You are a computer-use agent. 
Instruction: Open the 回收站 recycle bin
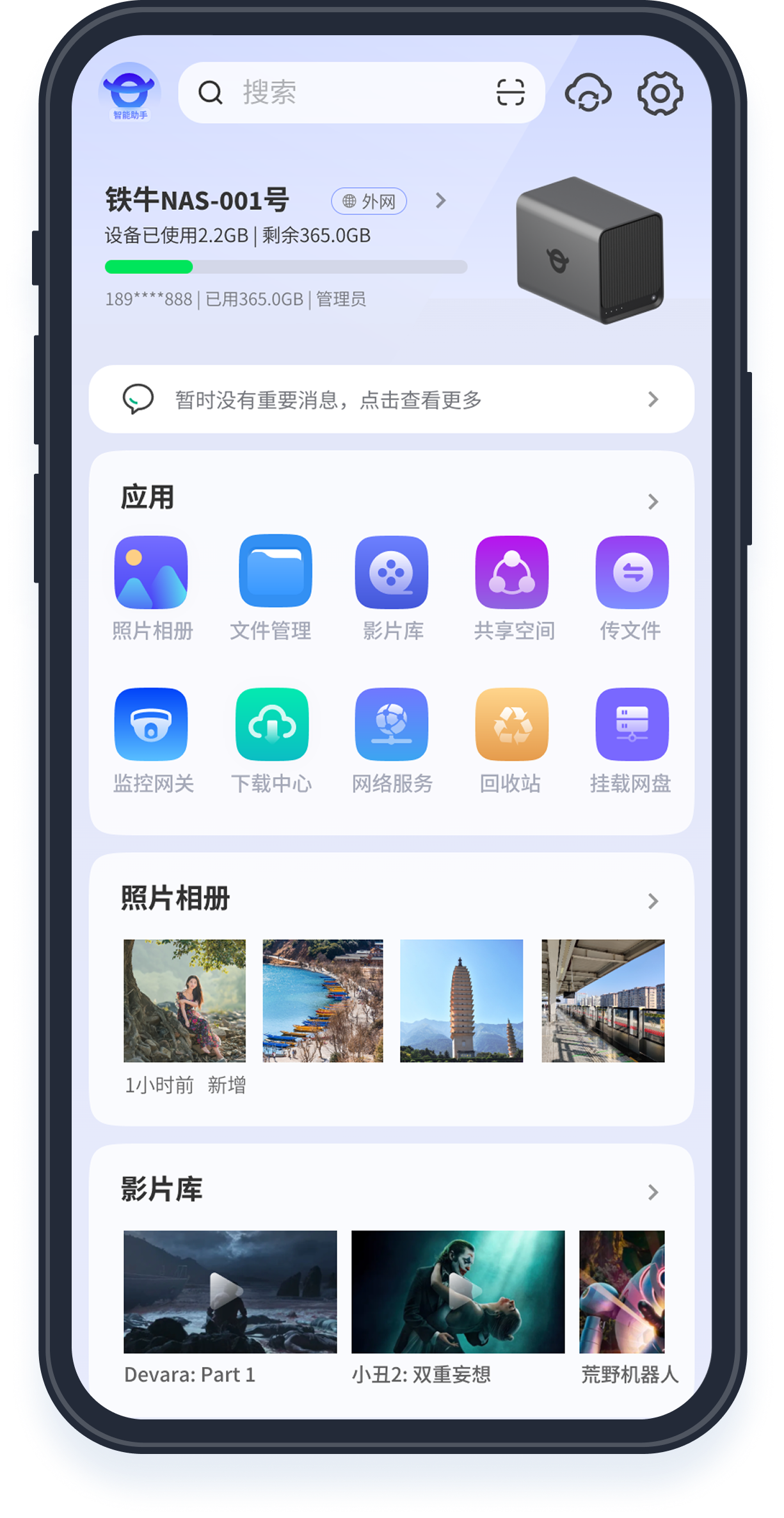click(x=511, y=724)
